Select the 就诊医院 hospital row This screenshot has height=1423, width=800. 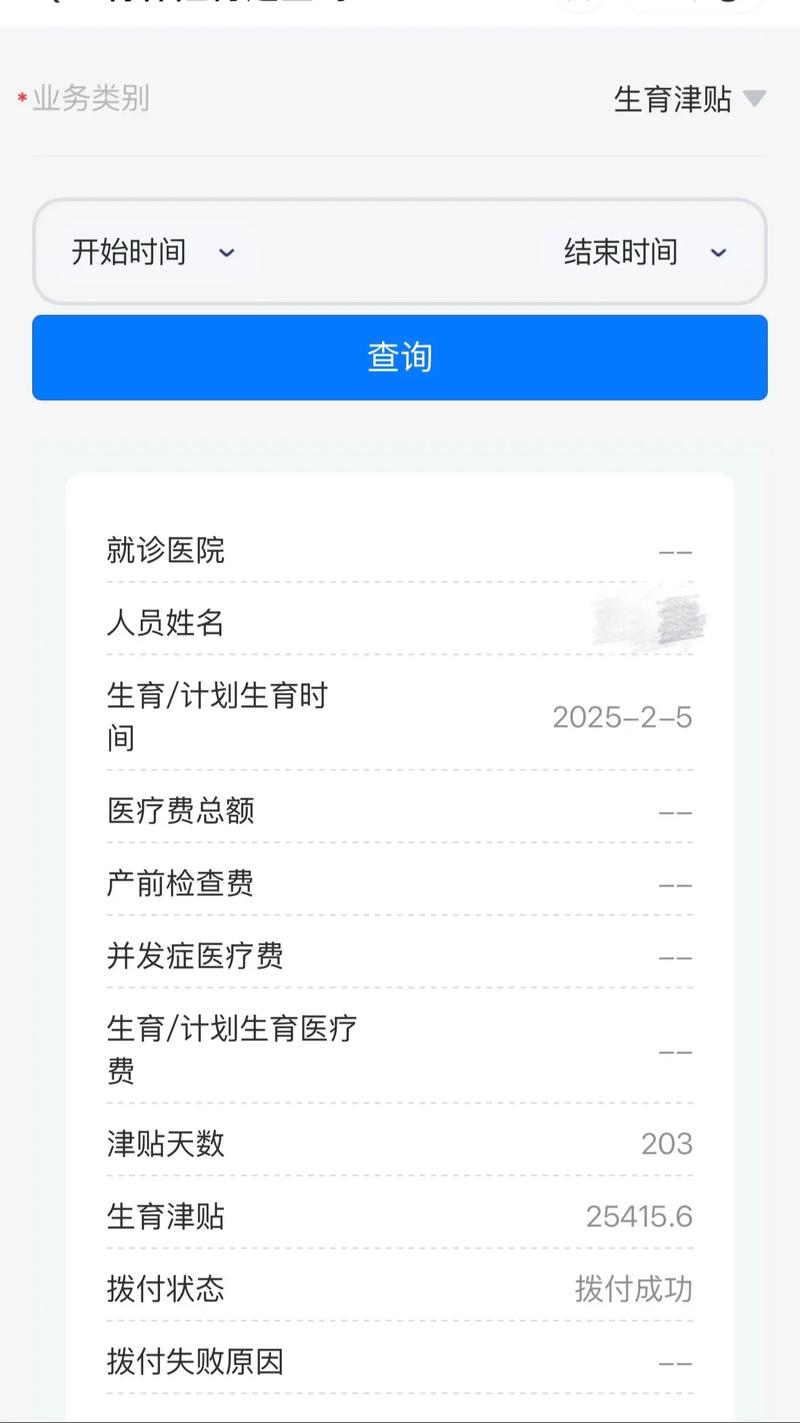coord(400,551)
